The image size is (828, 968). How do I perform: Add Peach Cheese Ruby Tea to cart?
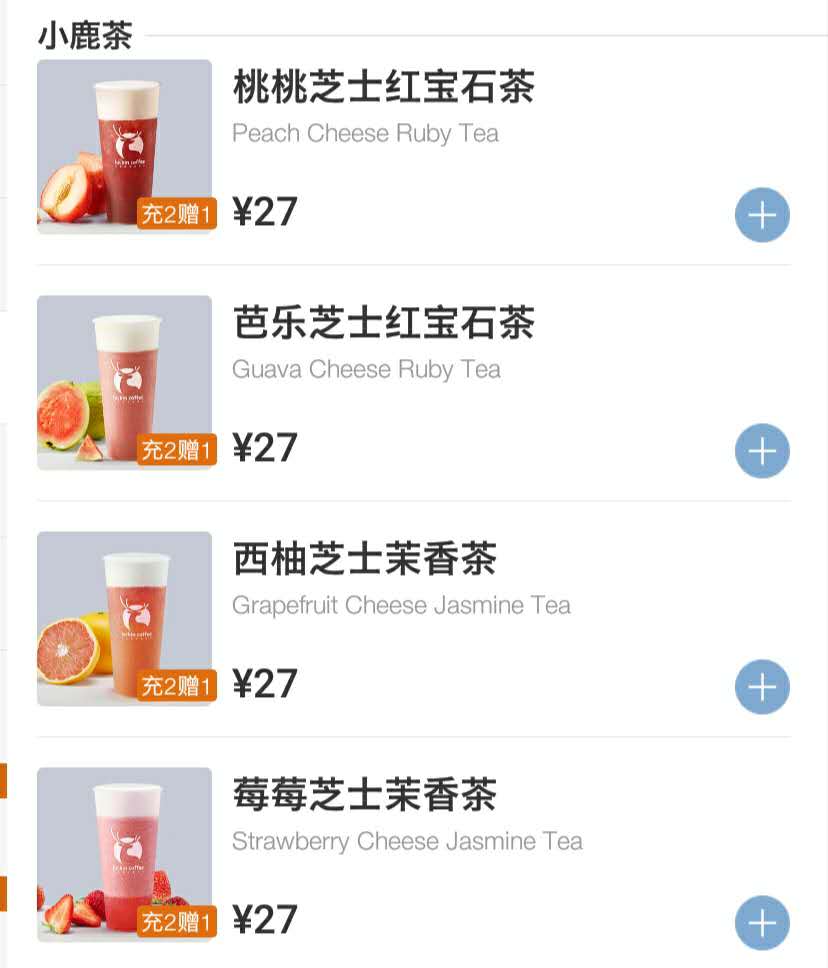tap(762, 215)
